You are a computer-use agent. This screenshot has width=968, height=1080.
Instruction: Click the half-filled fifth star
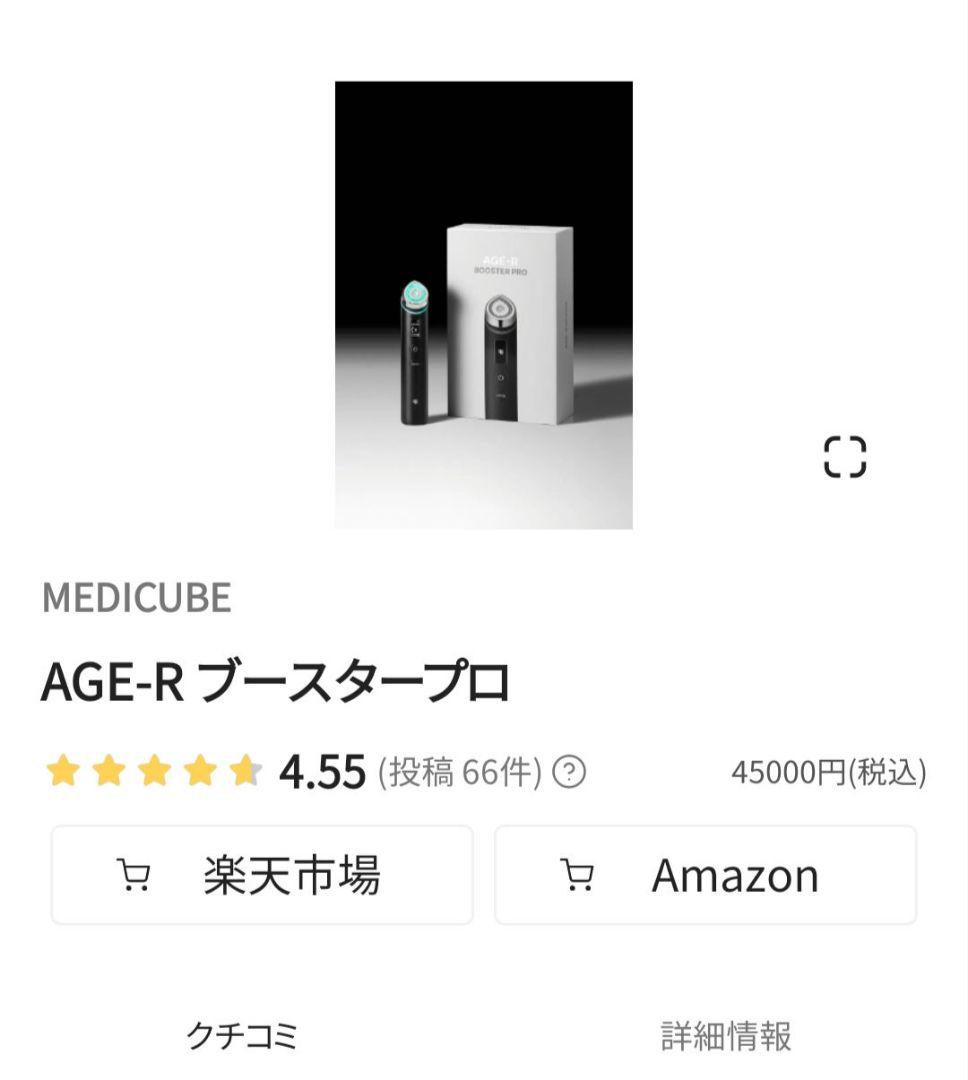click(x=245, y=770)
